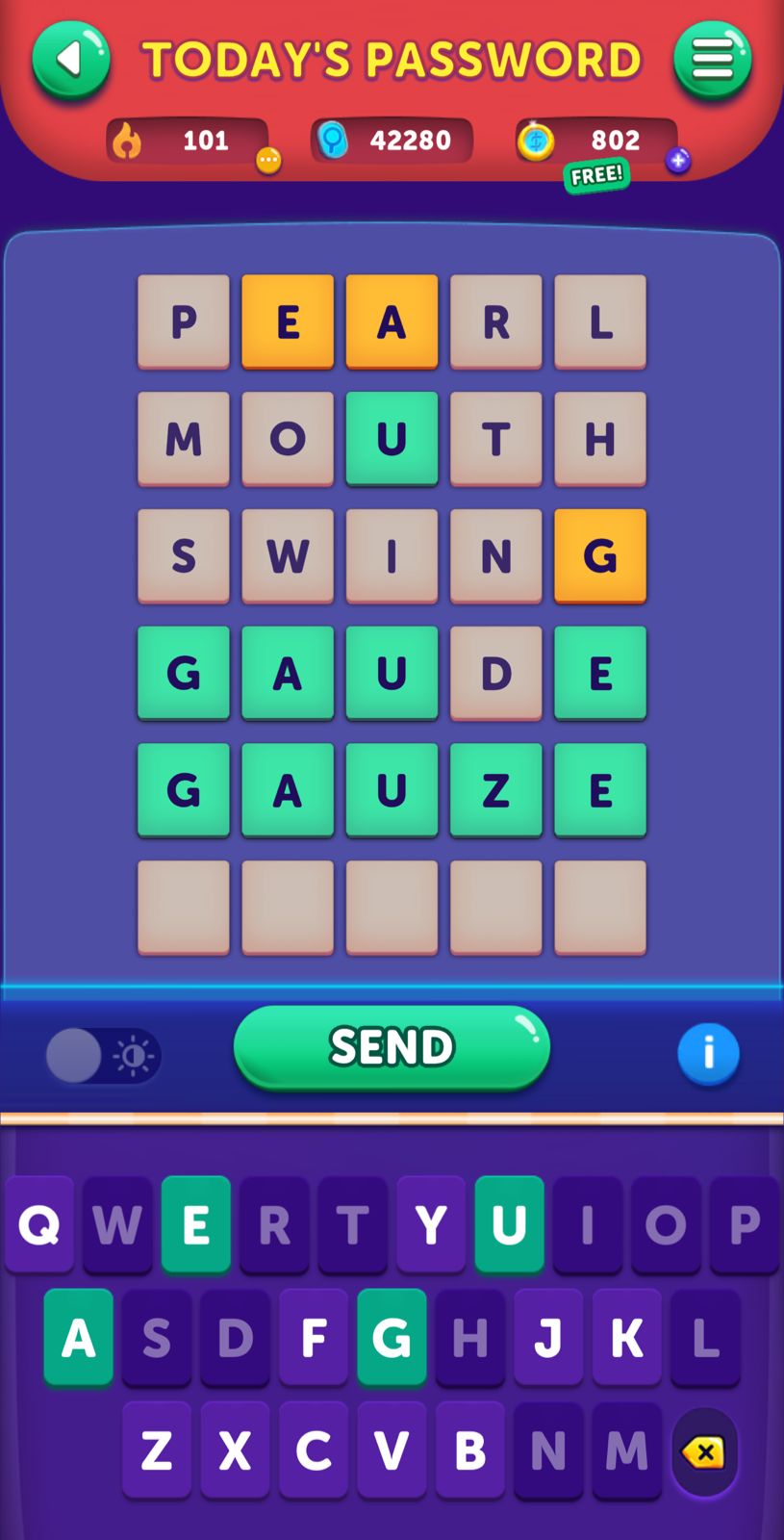Enter the letter Z key

pyautogui.click(x=157, y=1450)
